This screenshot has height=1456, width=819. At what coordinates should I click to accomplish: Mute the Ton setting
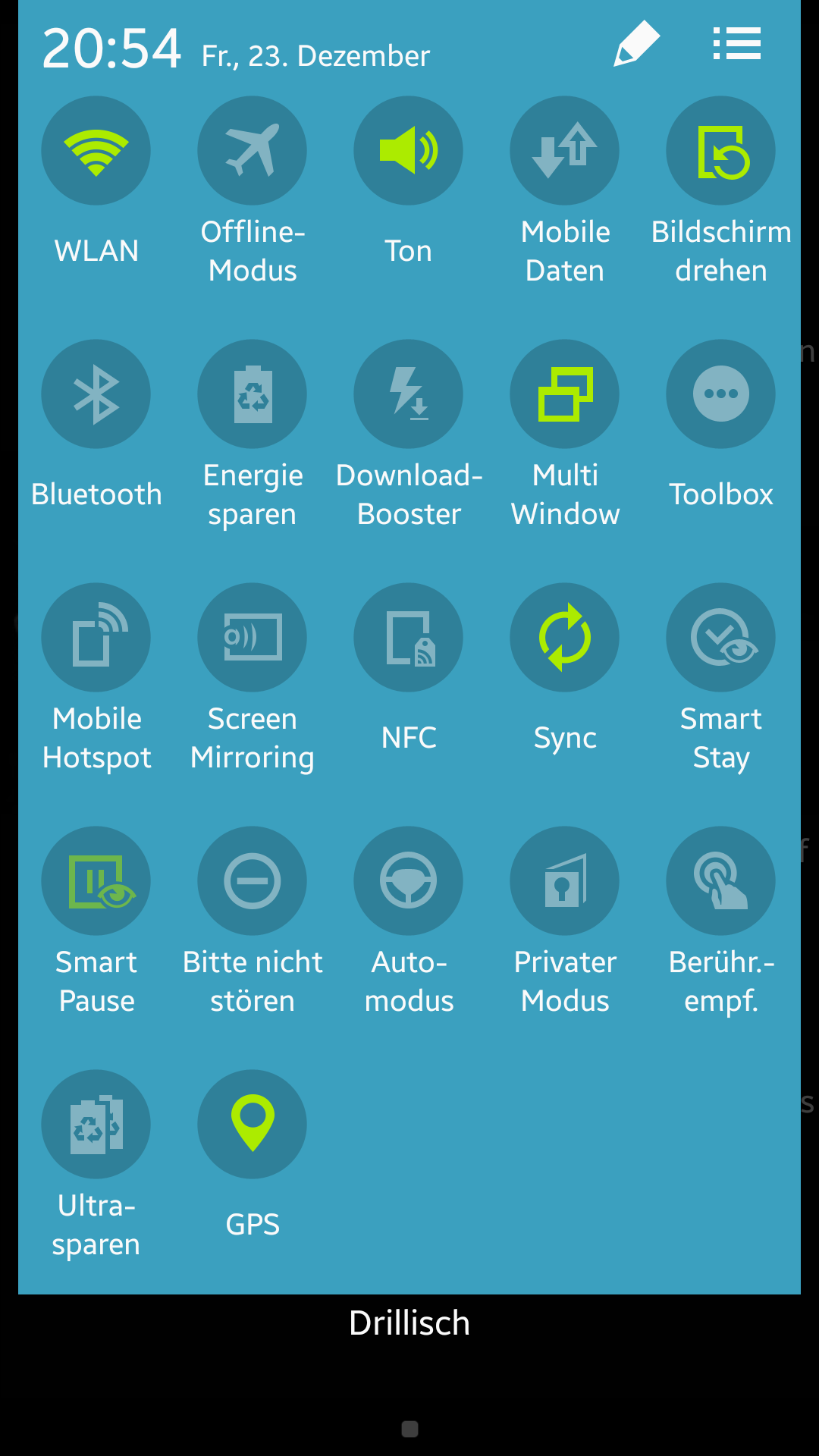[x=408, y=150]
